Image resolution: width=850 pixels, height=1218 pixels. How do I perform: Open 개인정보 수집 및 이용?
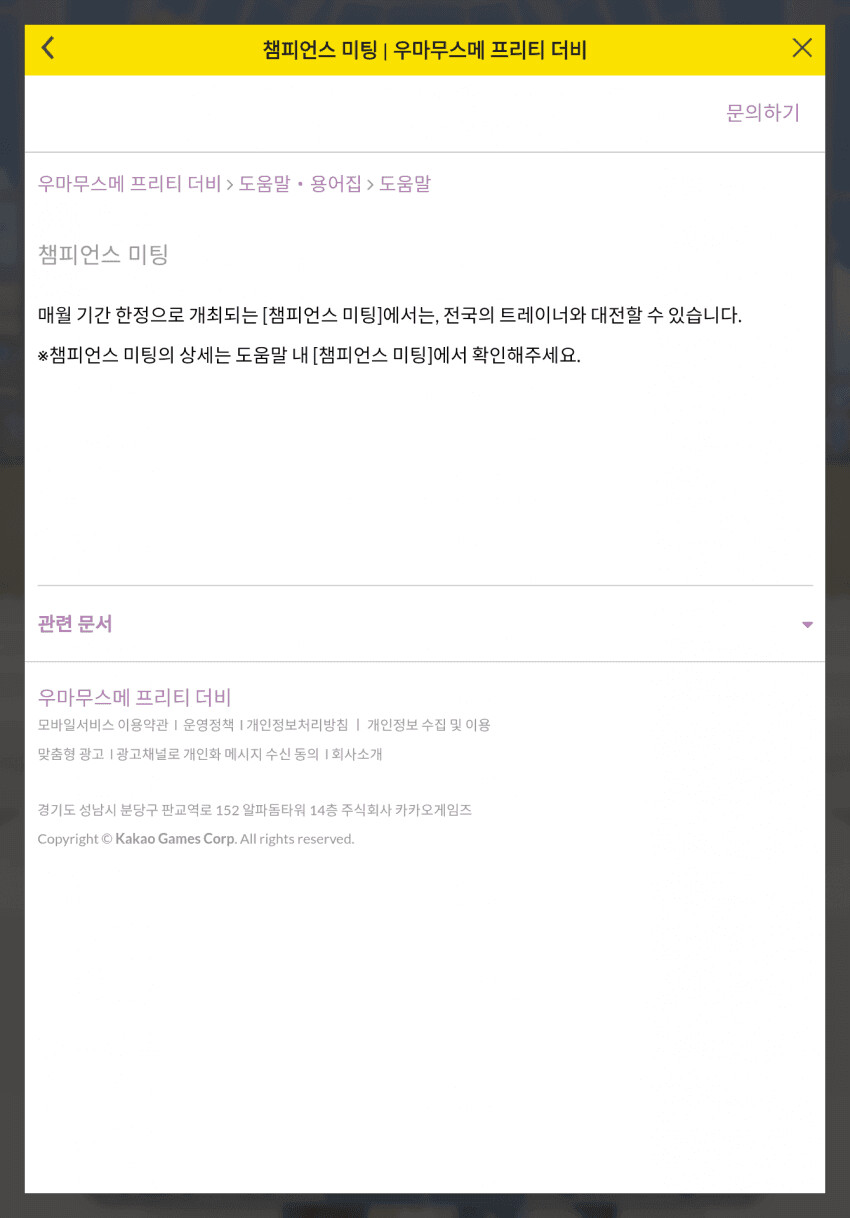(x=428, y=725)
